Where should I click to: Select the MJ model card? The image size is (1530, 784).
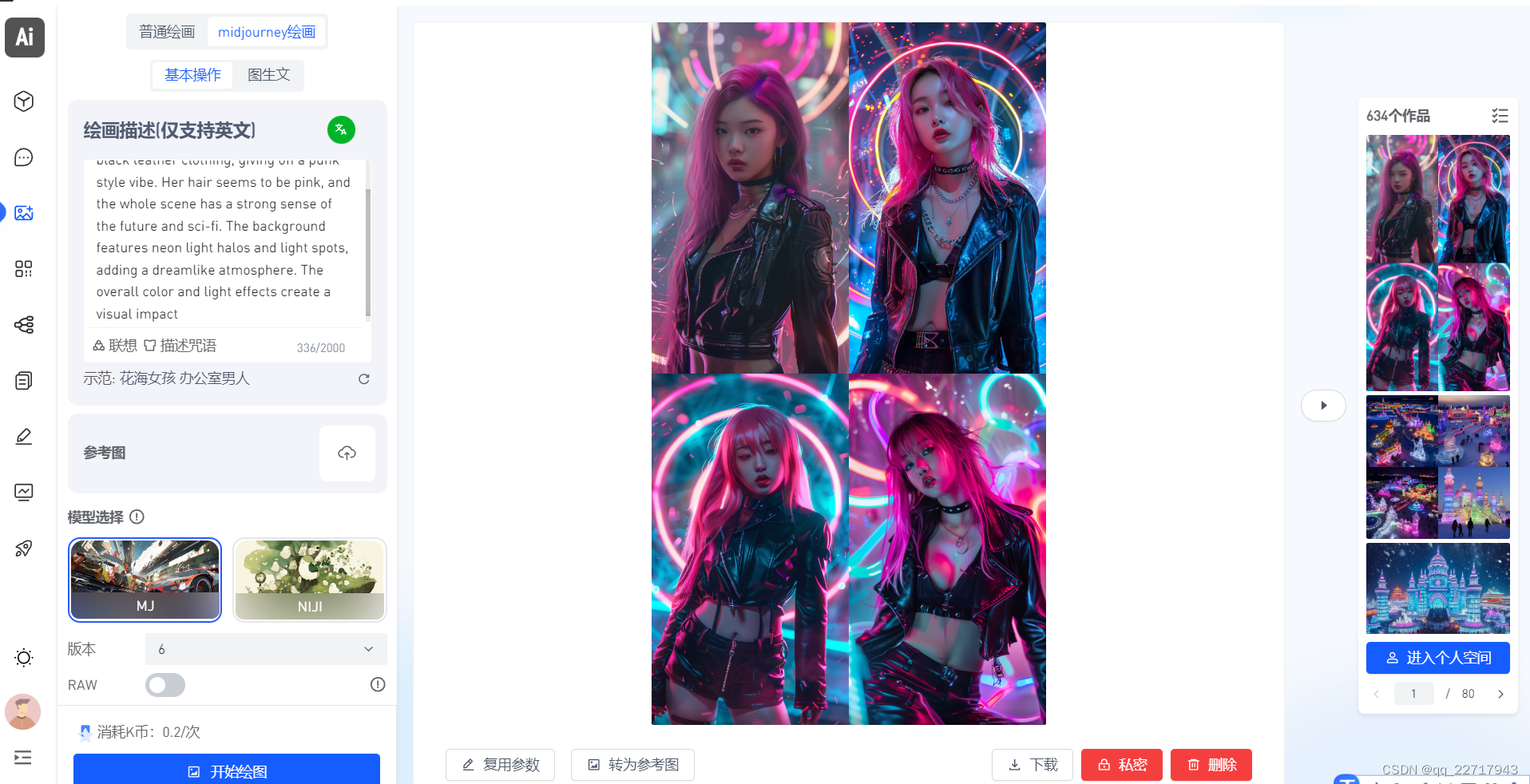(145, 580)
